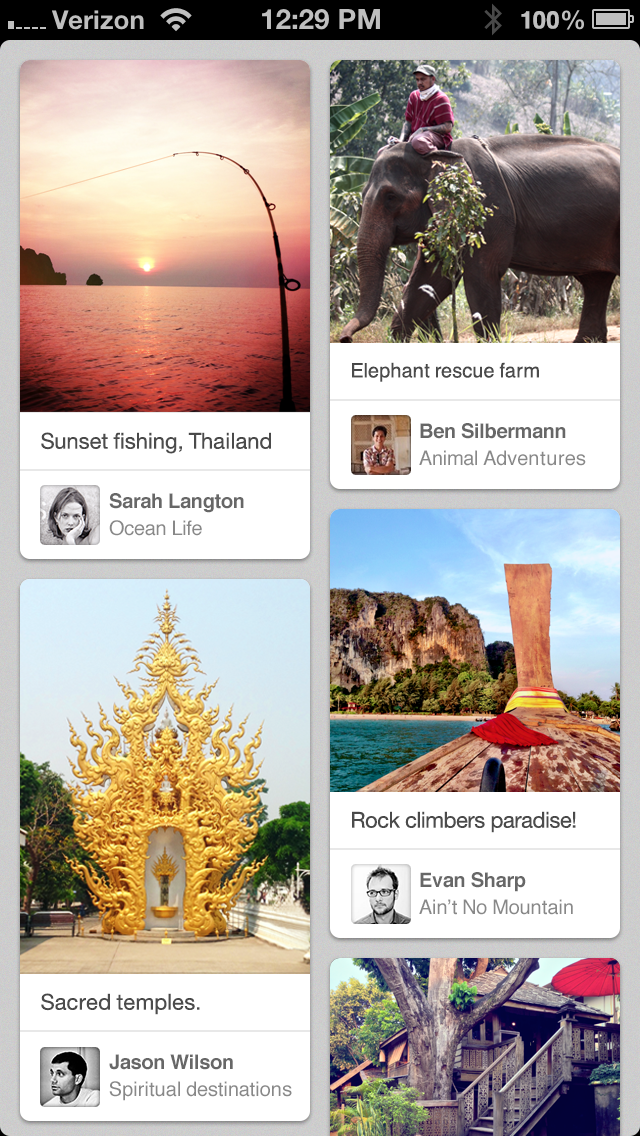The width and height of the screenshot is (640, 1136).
Task: Open the Sunset fishing, Thailand pin
Action: pyautogui.click(x=165, y=236)
